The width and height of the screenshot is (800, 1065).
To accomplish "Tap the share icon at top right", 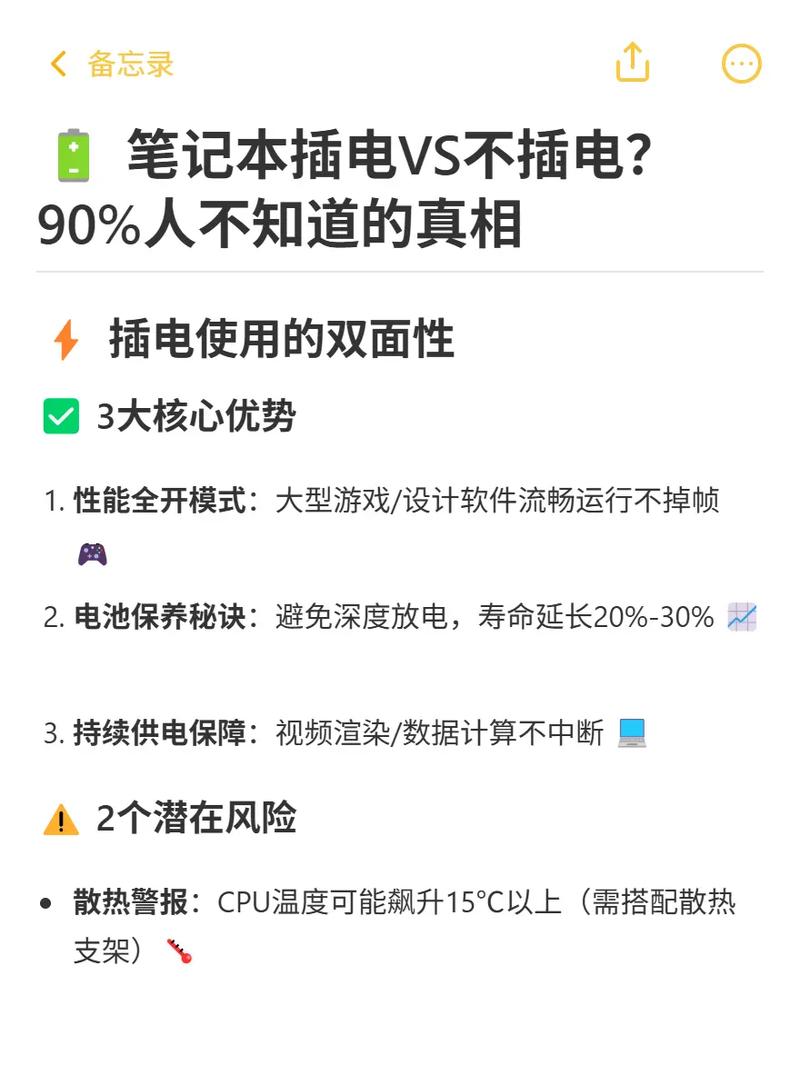I will coord(631,62).
